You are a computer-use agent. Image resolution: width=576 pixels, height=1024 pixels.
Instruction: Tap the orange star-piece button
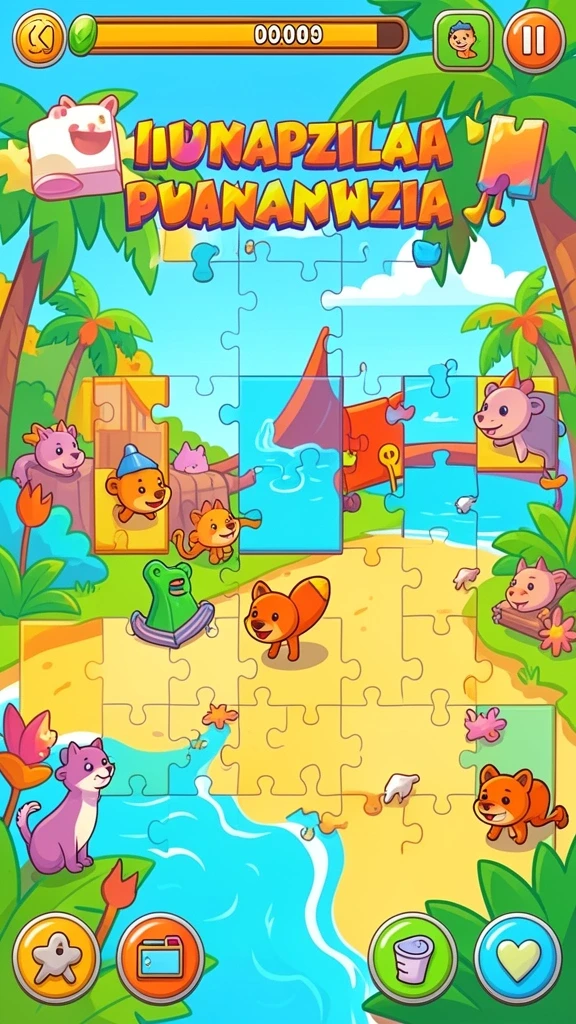pyautogui.click(x=57, y=958)
